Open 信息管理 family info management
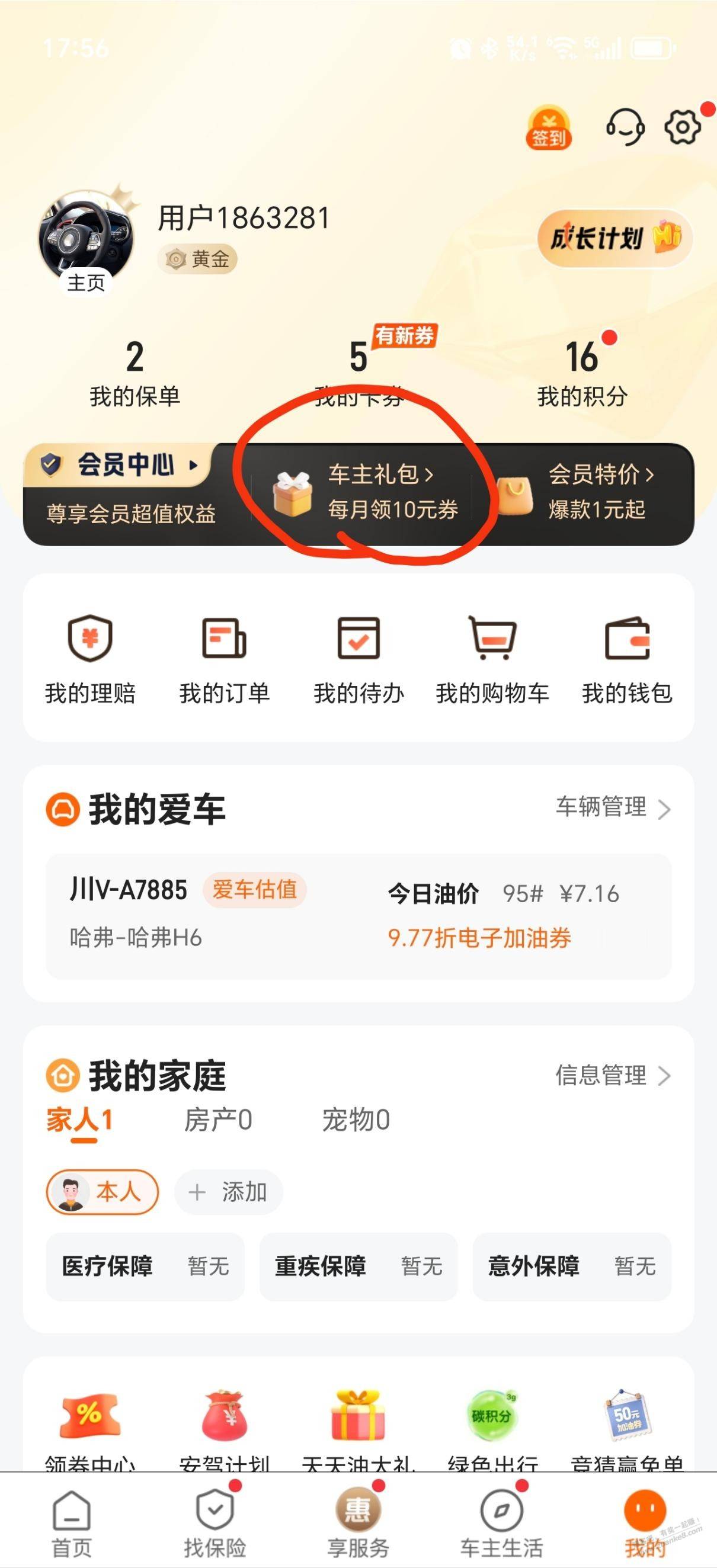This screenshot has width=717, height=1568. (x=612, y=1076)
